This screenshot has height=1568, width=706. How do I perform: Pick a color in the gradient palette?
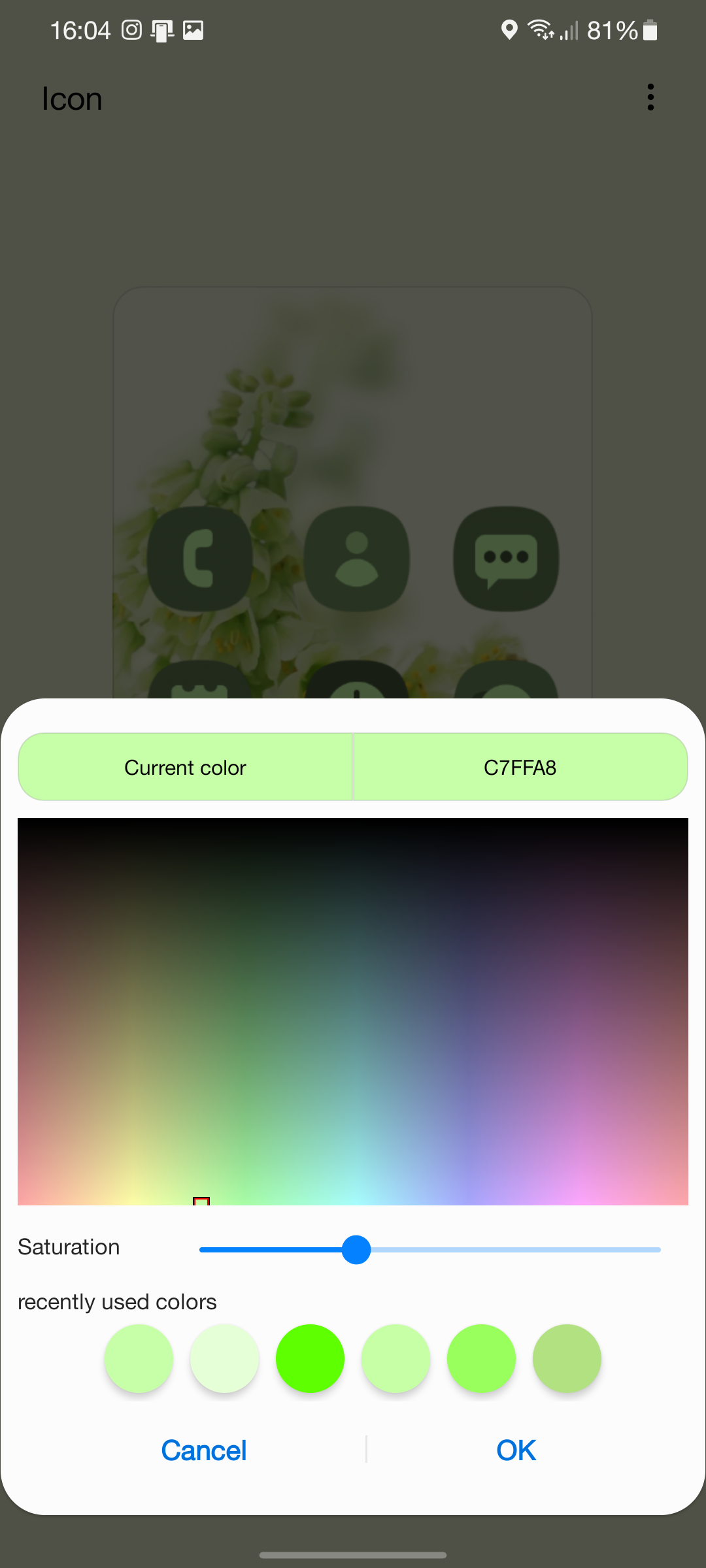(353, 1011)
